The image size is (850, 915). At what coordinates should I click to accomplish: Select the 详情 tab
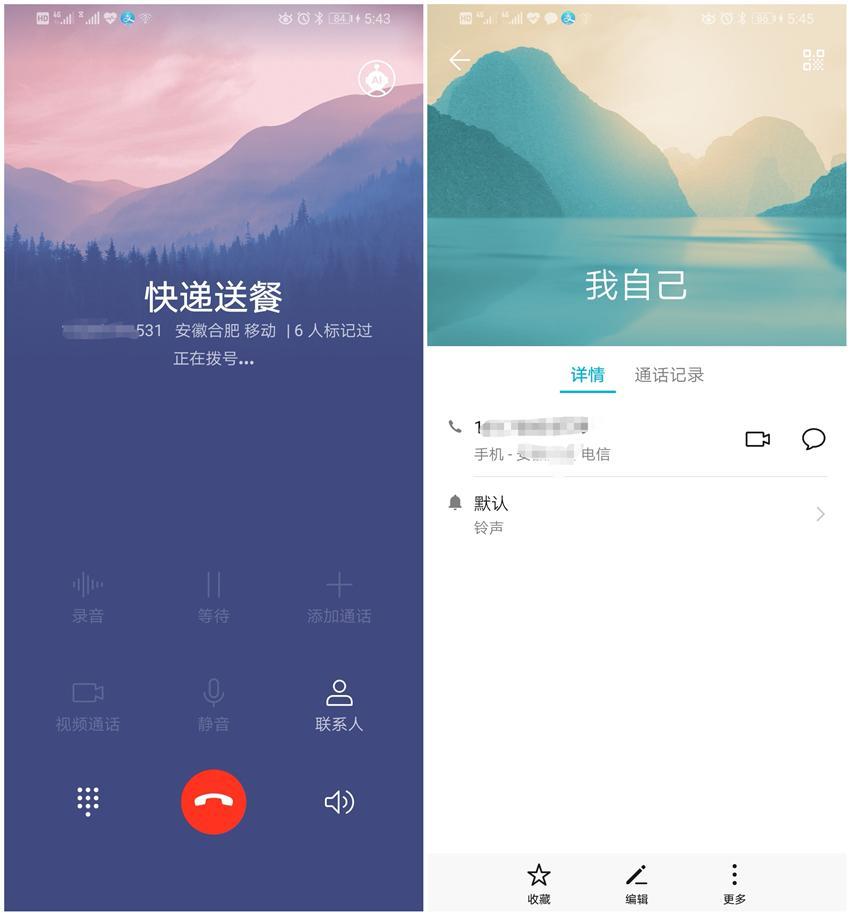coord(588,375)
